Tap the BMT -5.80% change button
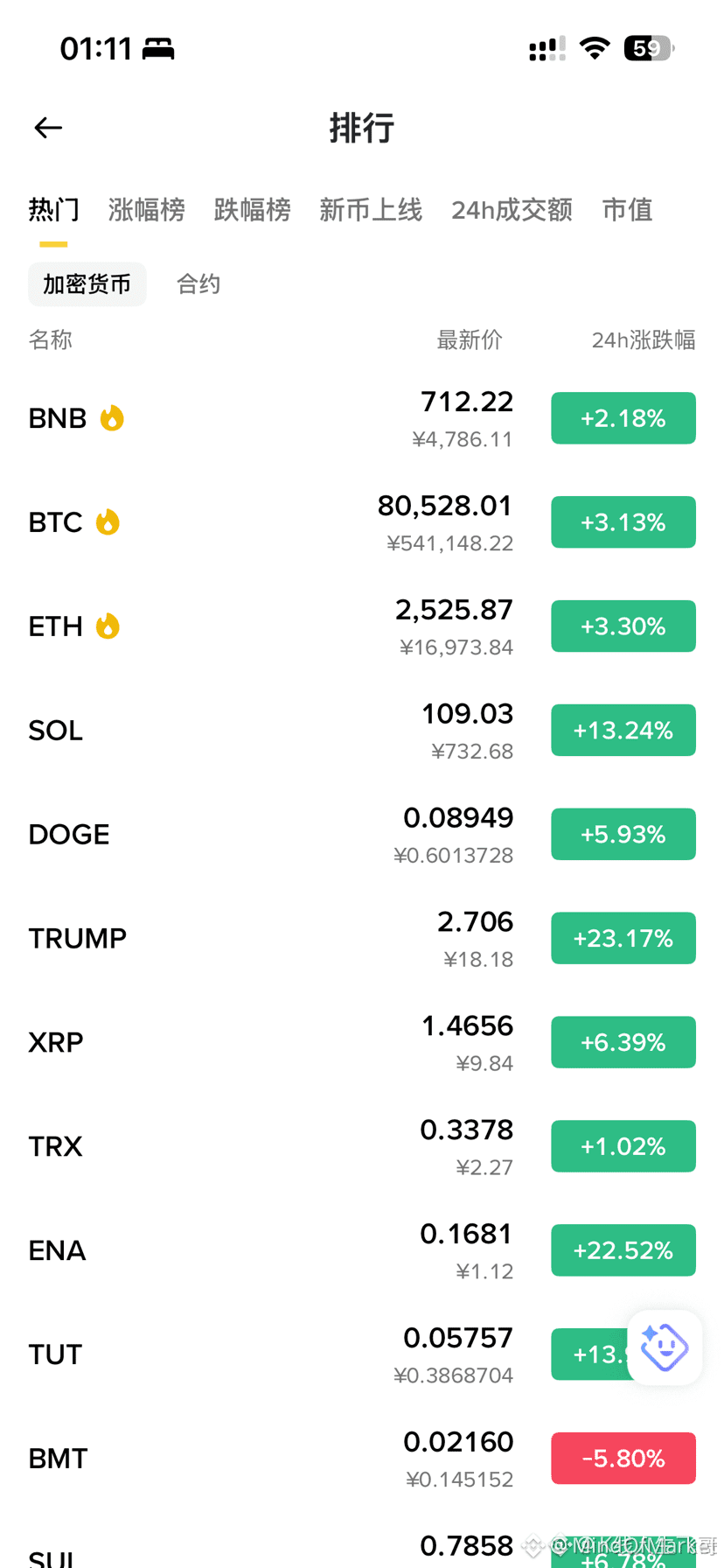The image size is (724, 1568). pyautogui.click(x=623, y=1459)
